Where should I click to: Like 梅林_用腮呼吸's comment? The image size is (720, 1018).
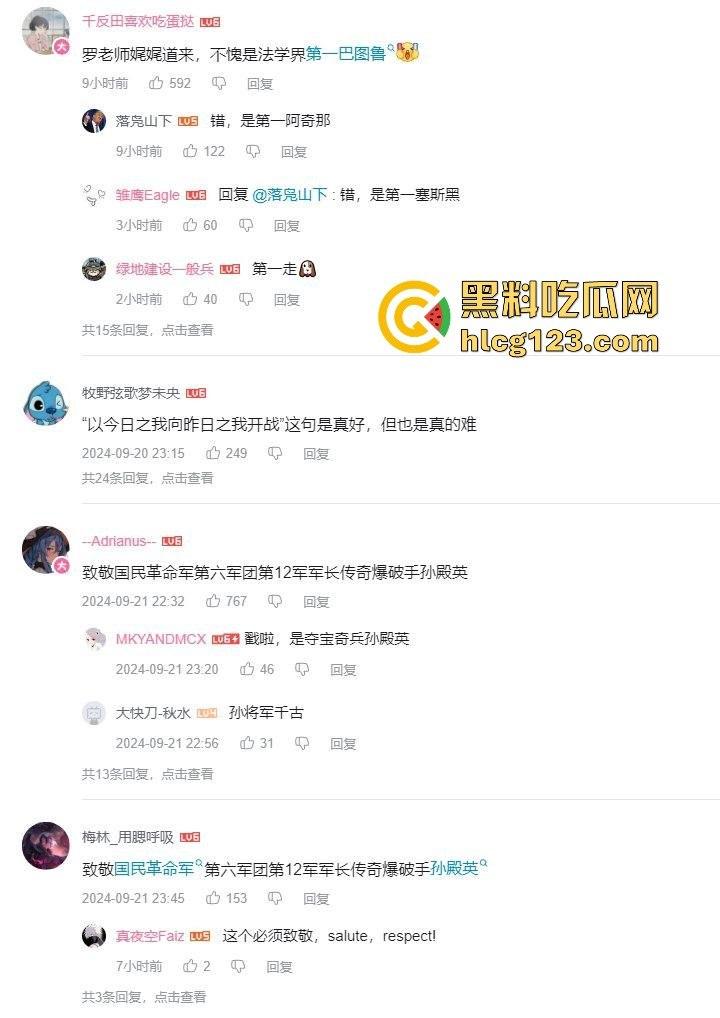coord(213,898)
